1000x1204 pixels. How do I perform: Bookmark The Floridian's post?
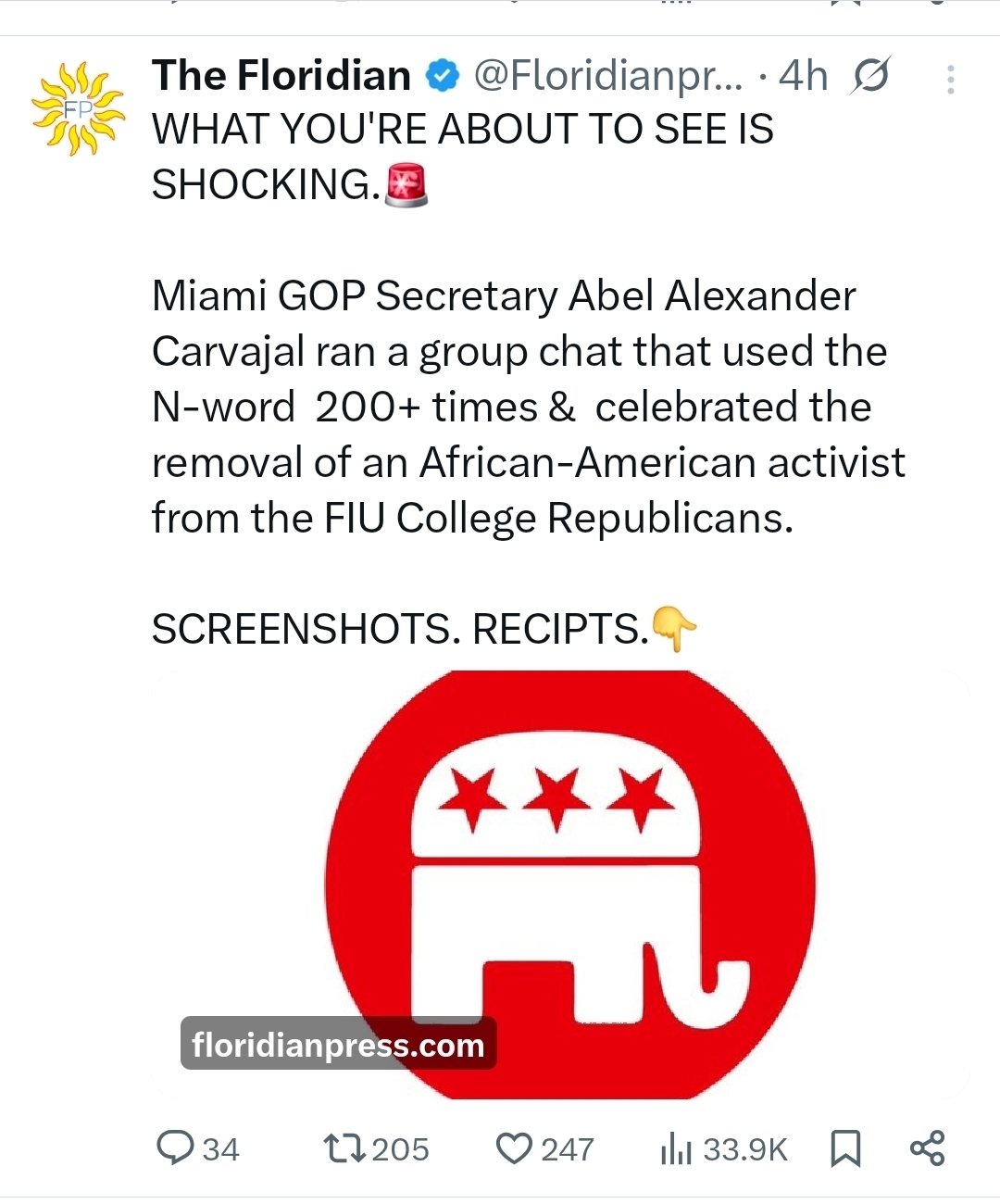845,1148
